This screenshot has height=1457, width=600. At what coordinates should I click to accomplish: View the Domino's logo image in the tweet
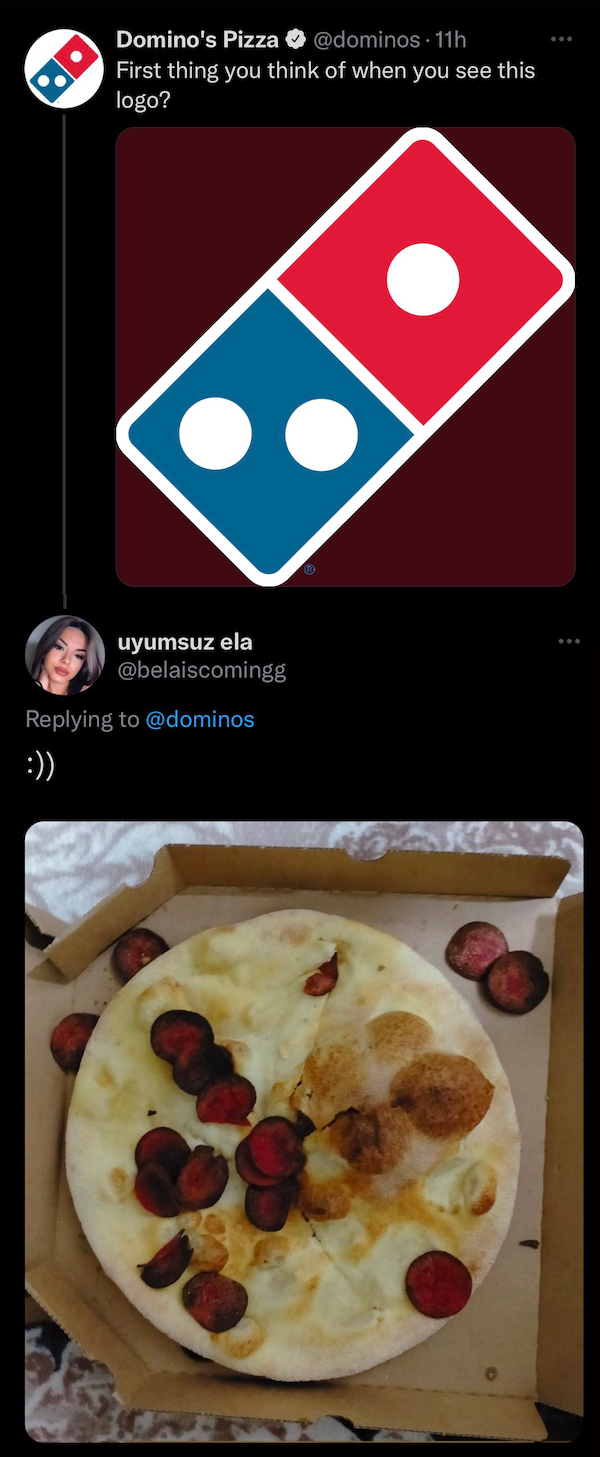(x=345, y=356)
